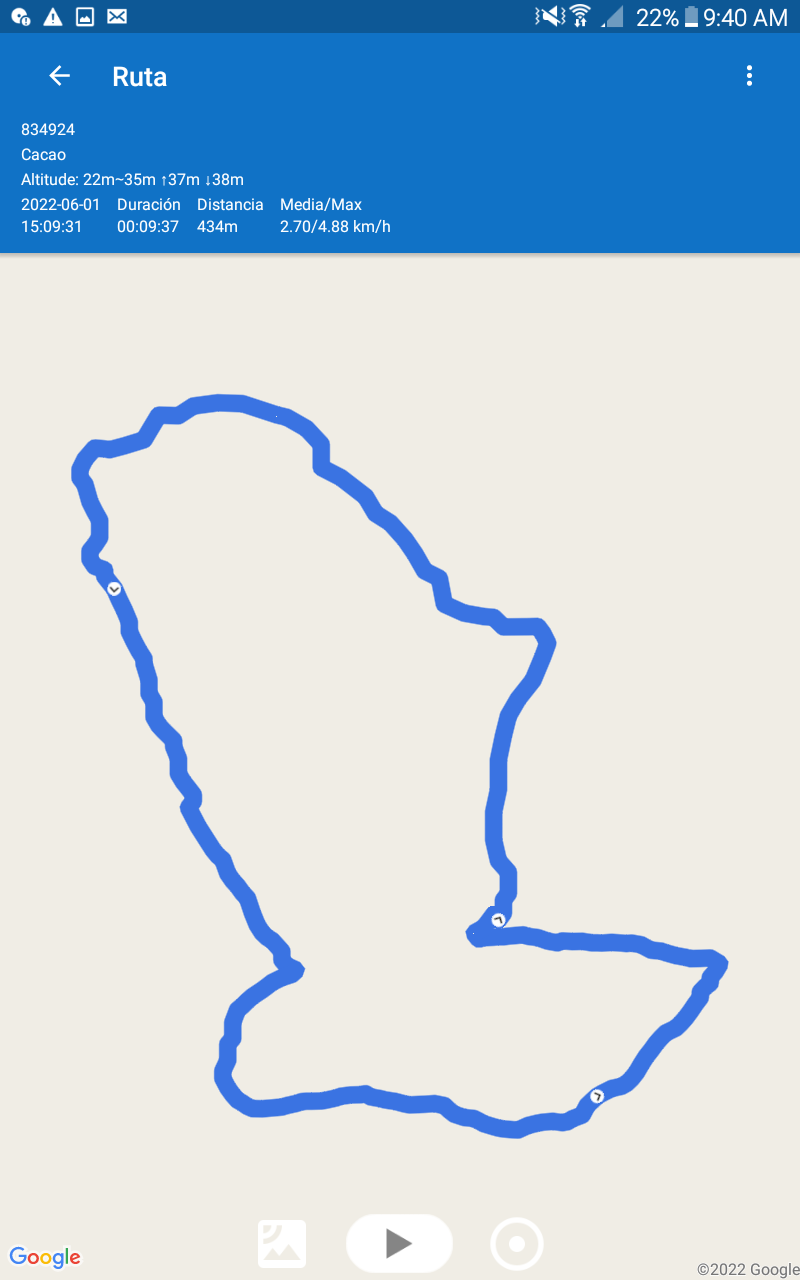Go back from the Ruta screen
This screenshot has height=1280, width=800.
tap(60, 76)
